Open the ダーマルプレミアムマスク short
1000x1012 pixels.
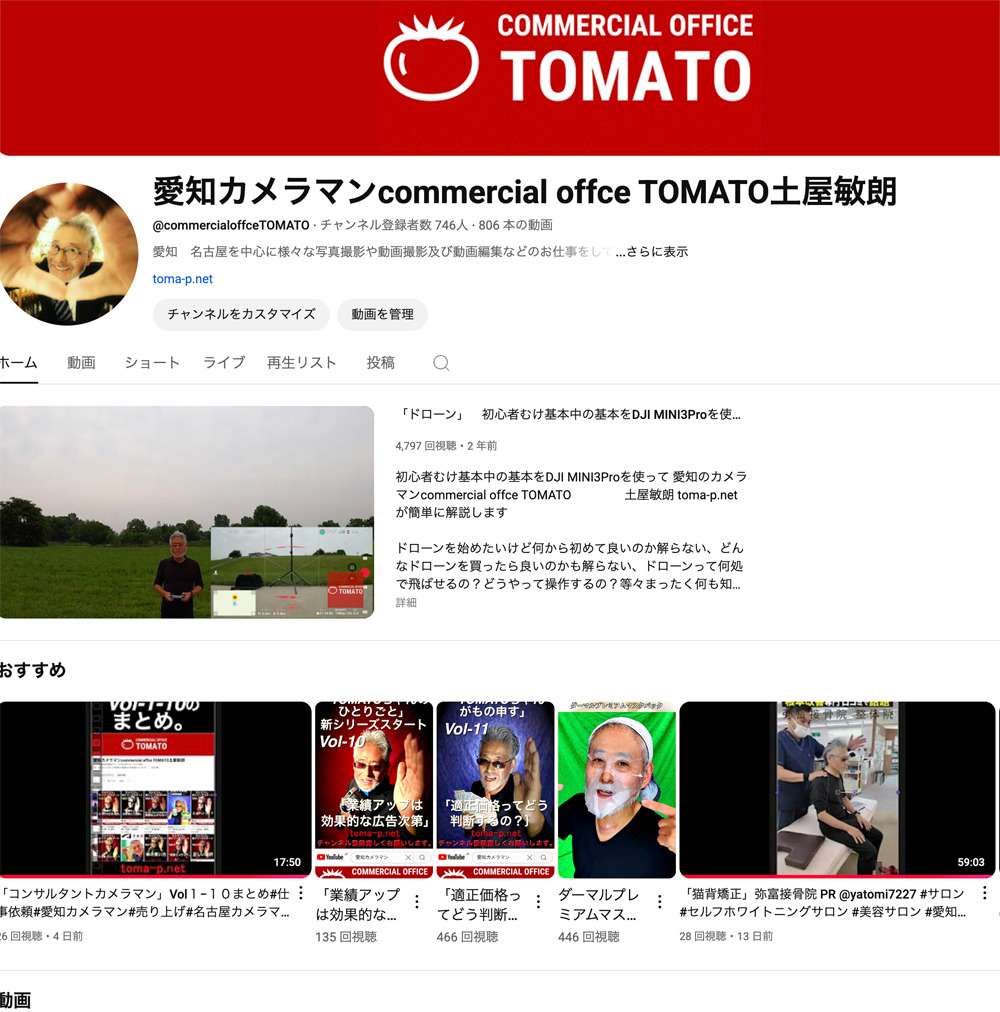[616, 789]
